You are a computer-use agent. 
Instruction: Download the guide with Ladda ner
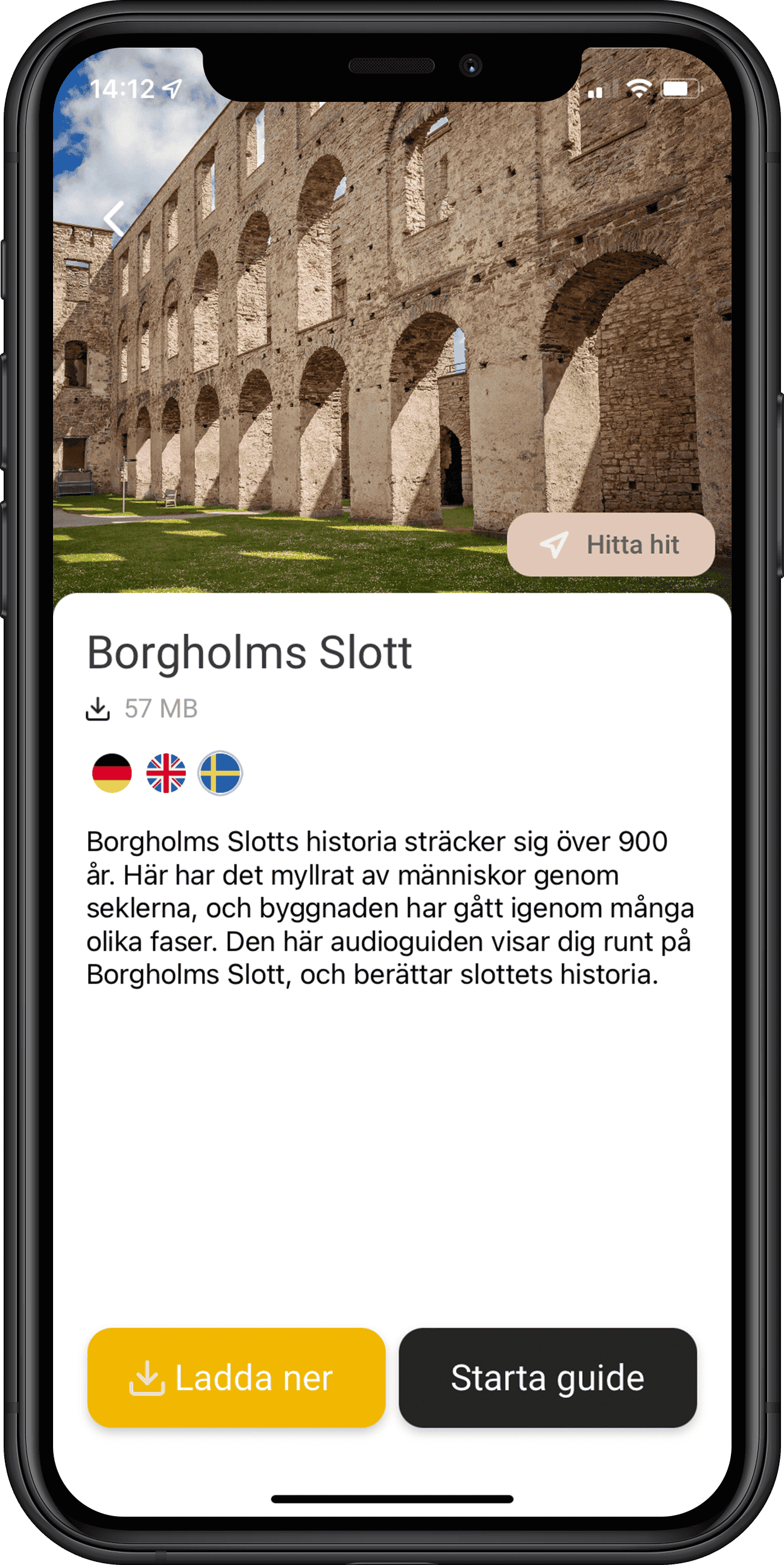pos(236,1377)
